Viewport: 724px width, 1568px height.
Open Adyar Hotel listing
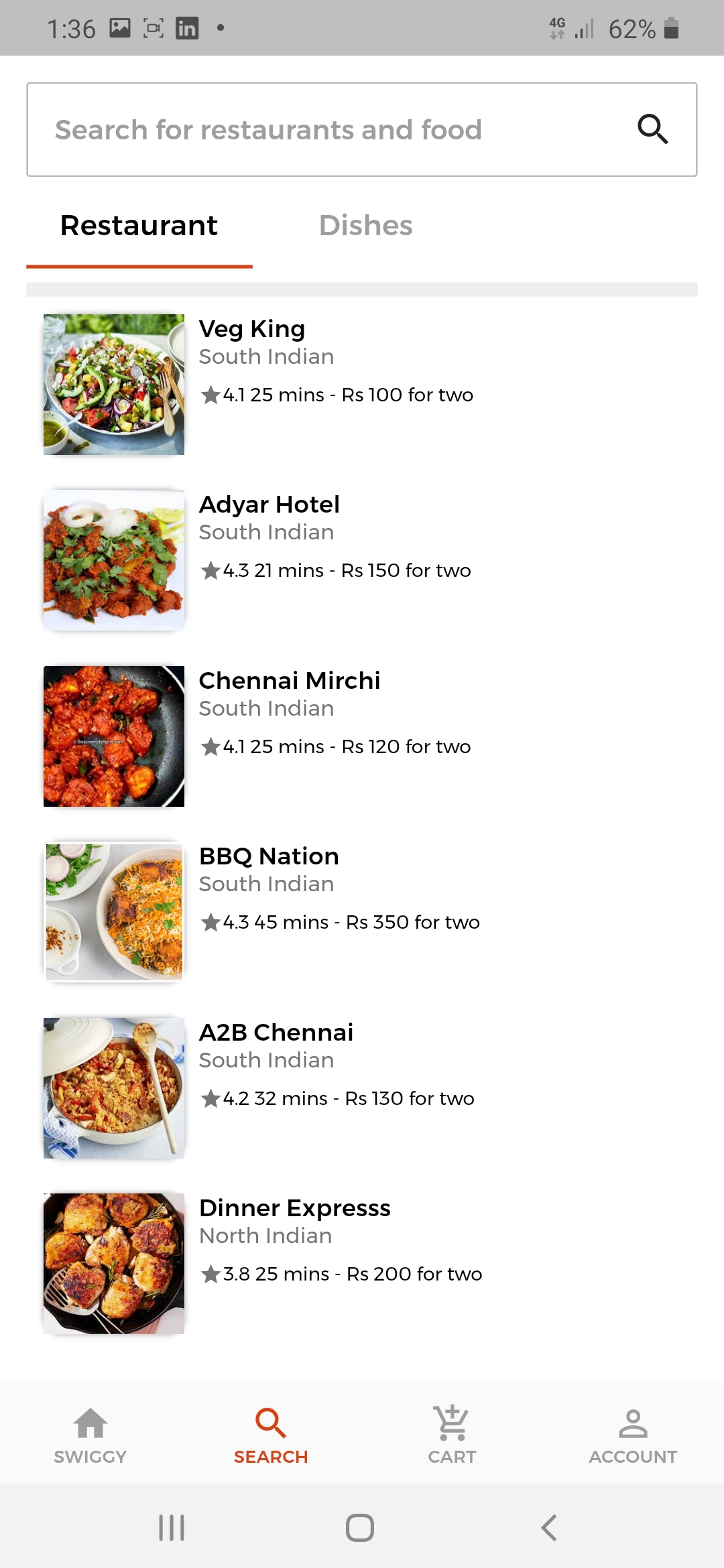click(362, 560)
